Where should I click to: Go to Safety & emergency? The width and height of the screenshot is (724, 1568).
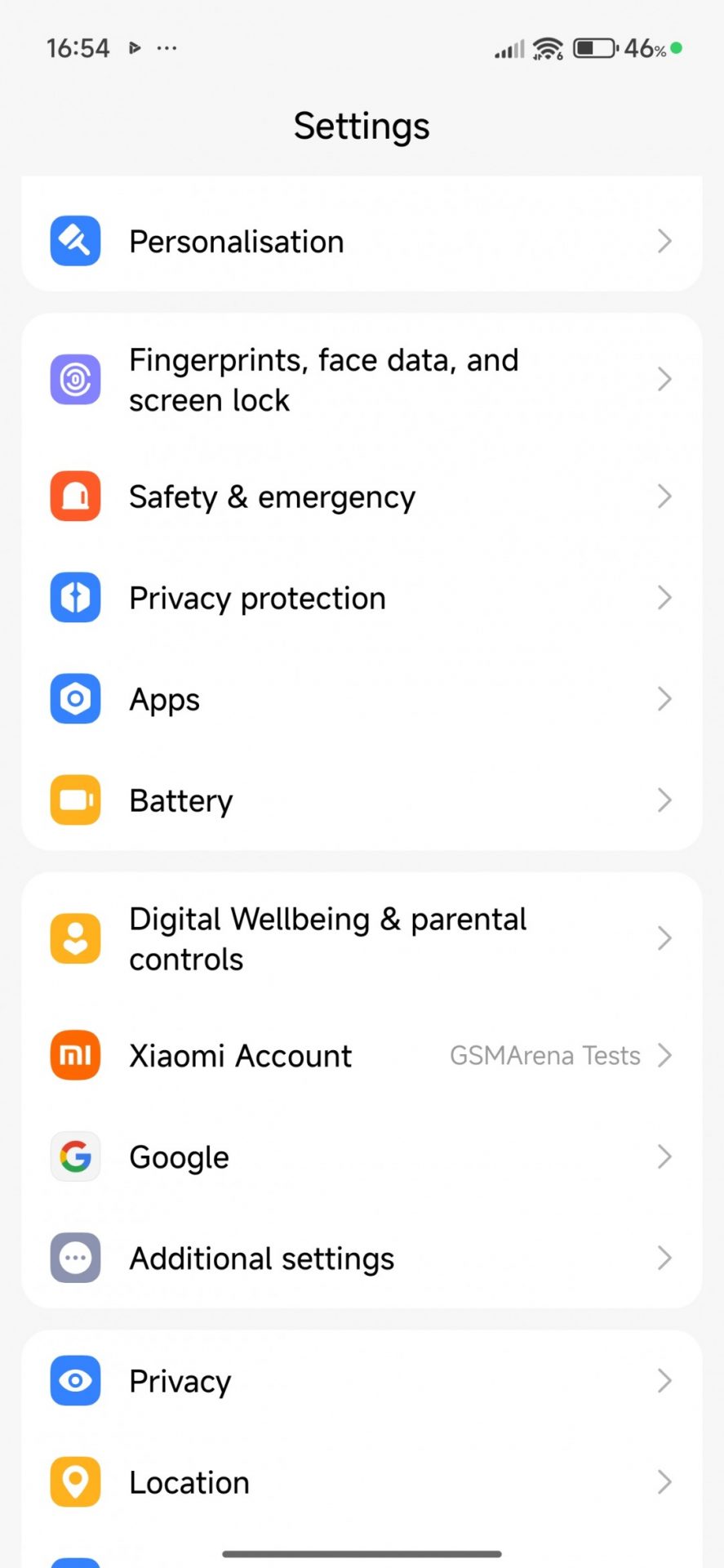(x=361, y=497)
